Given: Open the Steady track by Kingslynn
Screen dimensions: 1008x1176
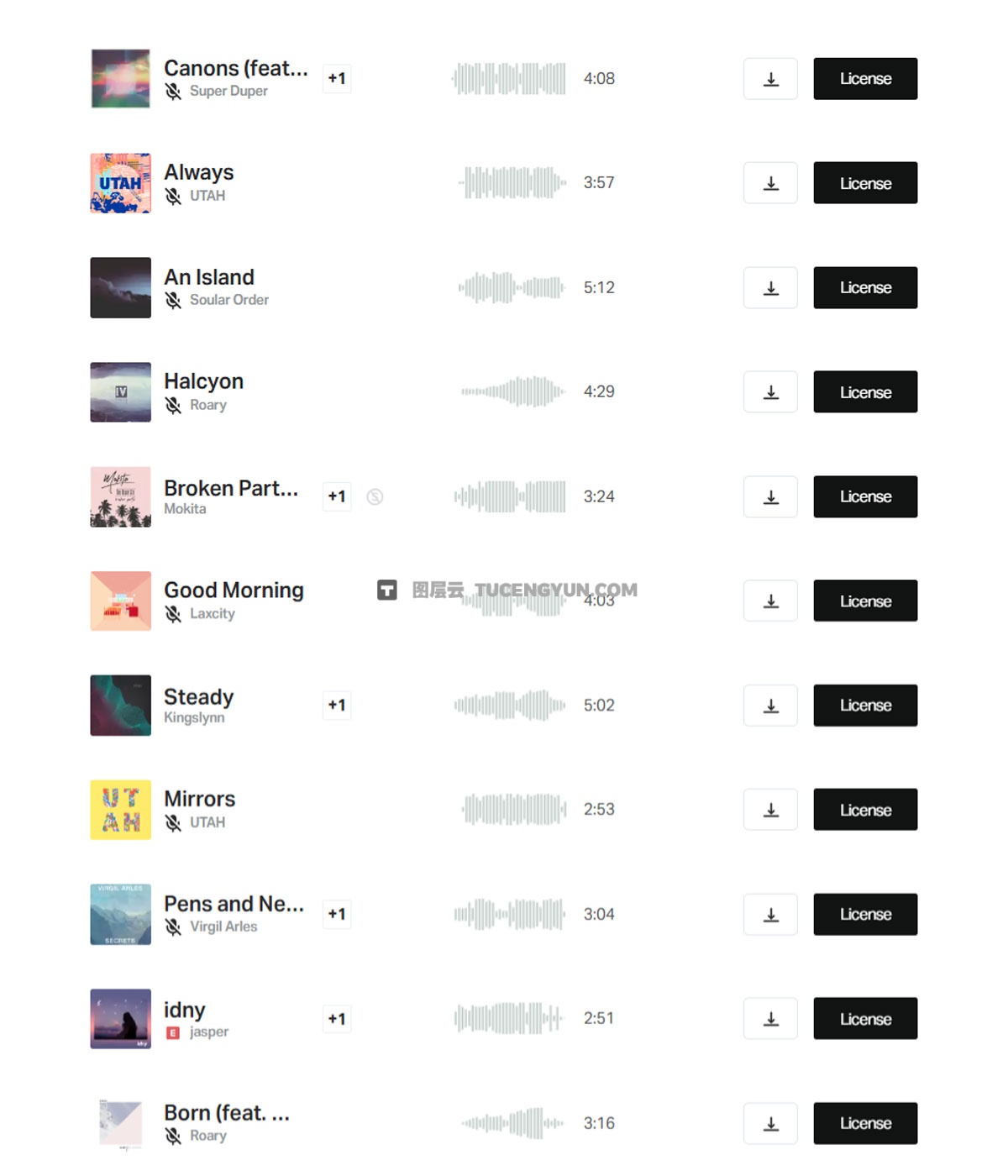Looking at the screenshot, I should 198,697.
